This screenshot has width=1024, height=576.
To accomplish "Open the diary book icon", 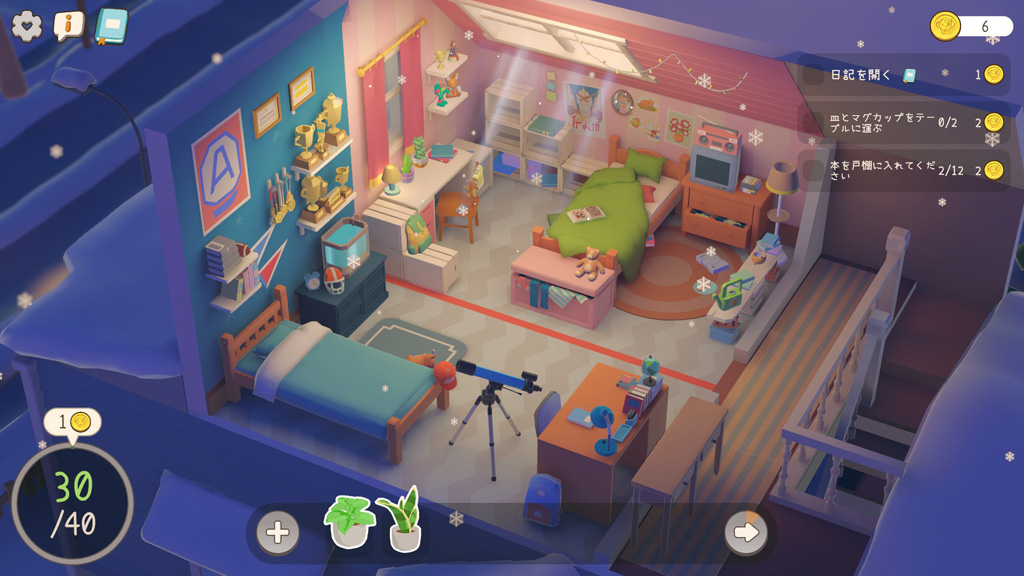I will pyautogui.click(x=111, y=25).
